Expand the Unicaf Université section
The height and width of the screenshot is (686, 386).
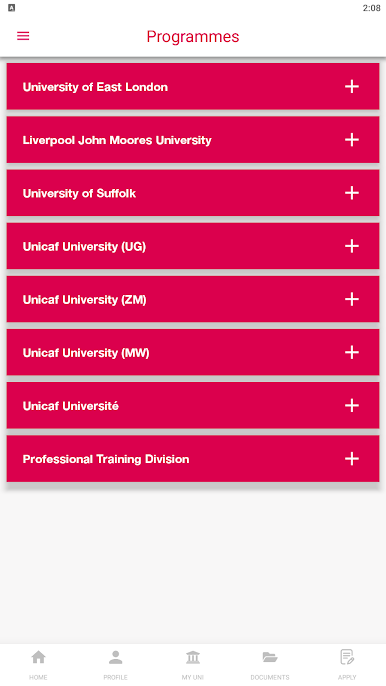pyautogui.click(x=193, y=406)
